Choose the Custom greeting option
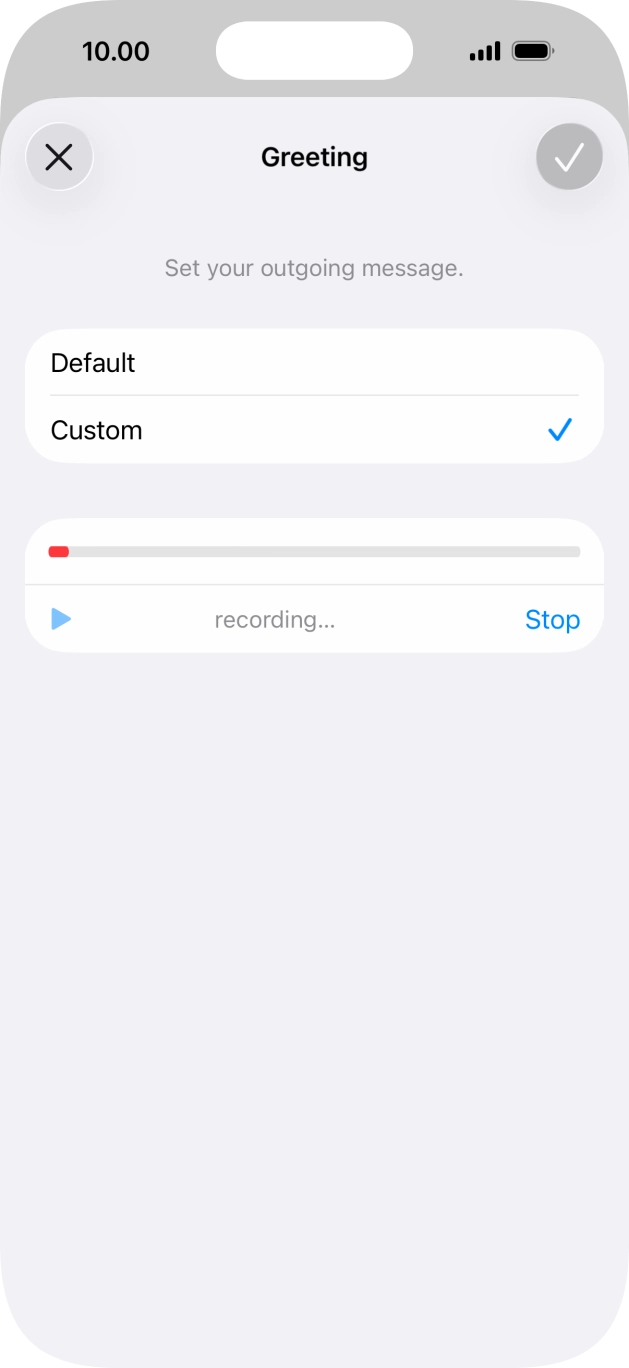 click(x=314, y=430)
